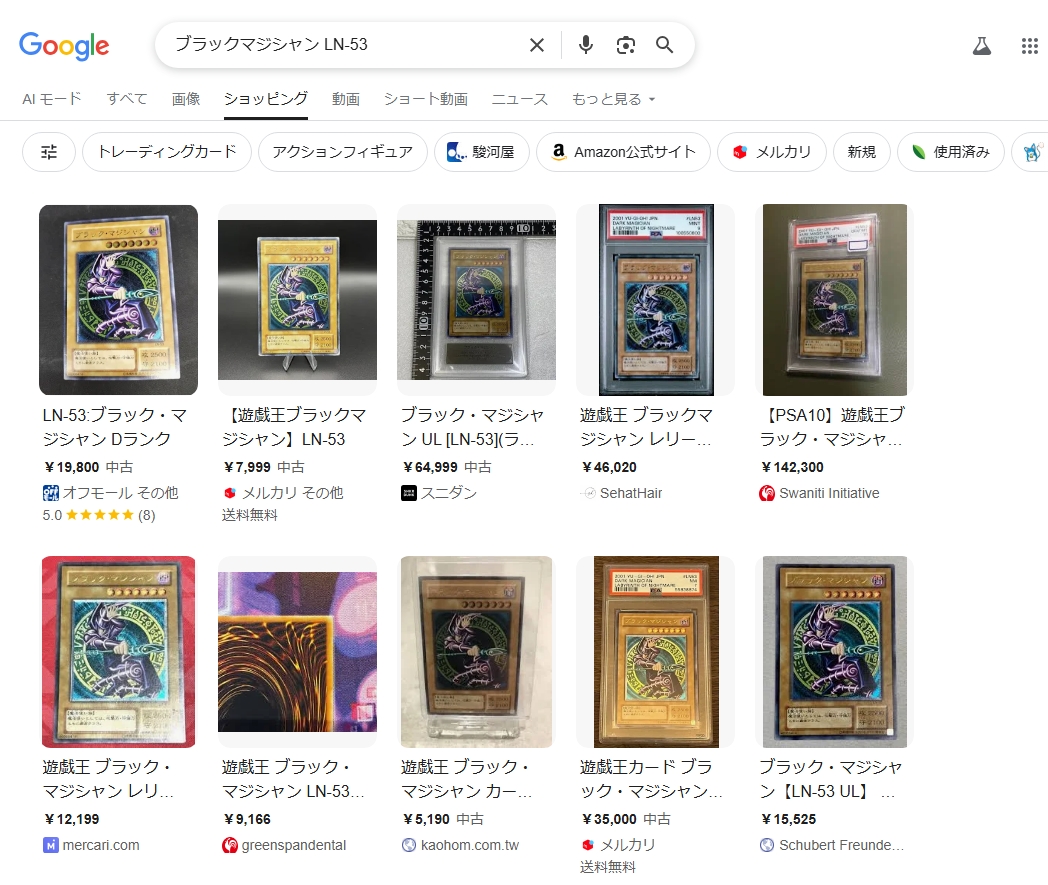Open Search Labs flask icon

pos(982,46)
